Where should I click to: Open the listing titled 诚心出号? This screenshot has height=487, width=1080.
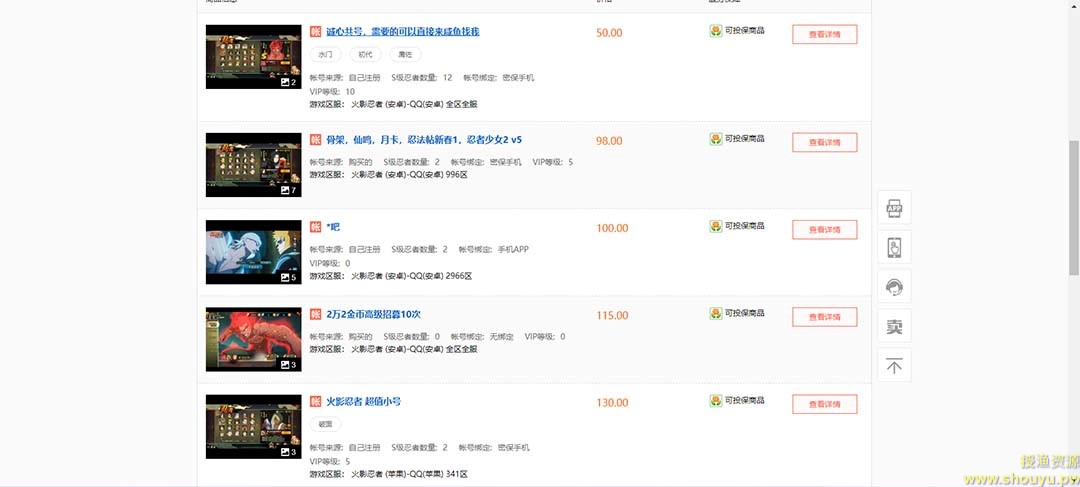coord(402,32)
